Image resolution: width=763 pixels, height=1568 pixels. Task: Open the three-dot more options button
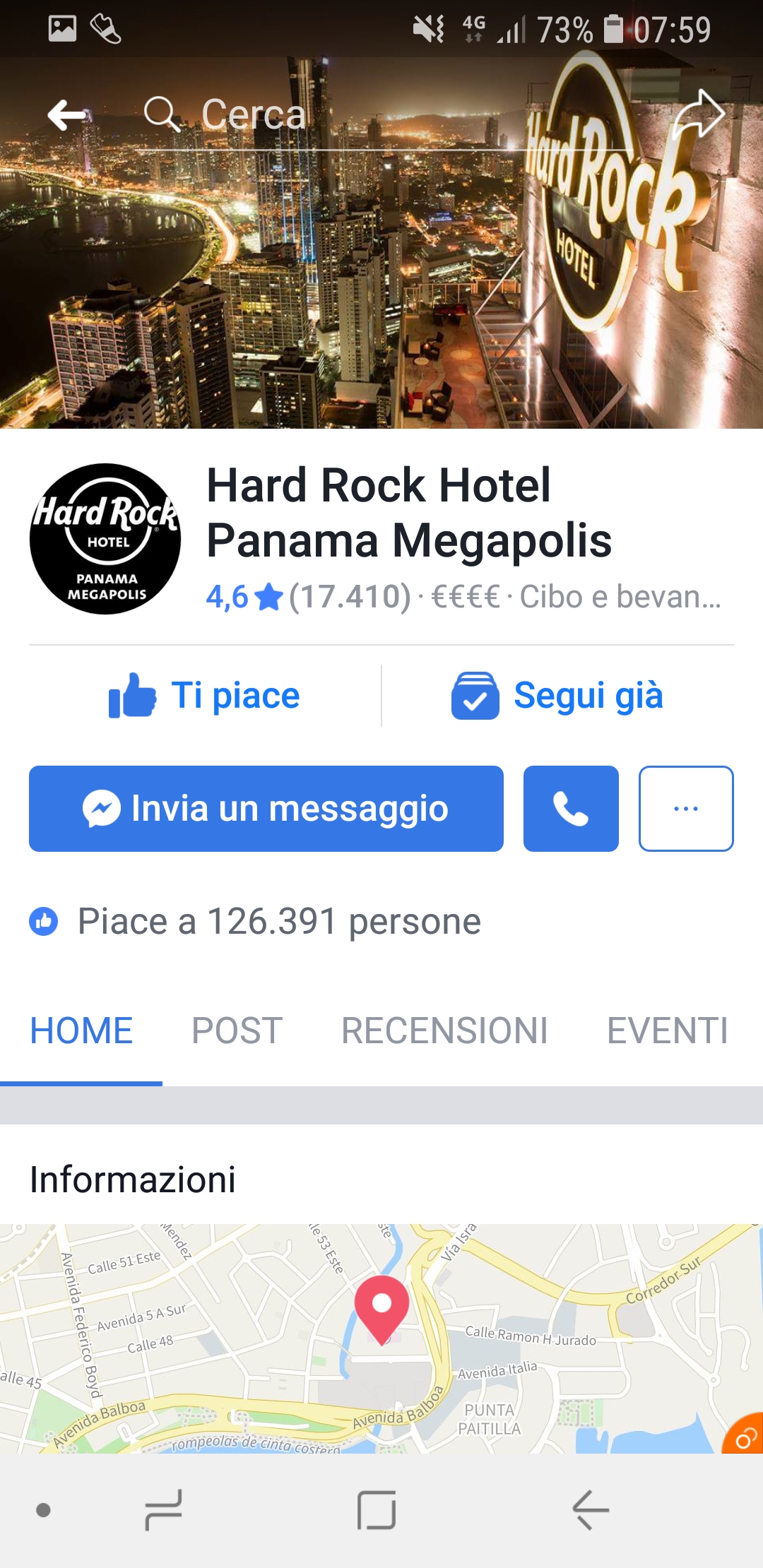(x=686, y=809)
